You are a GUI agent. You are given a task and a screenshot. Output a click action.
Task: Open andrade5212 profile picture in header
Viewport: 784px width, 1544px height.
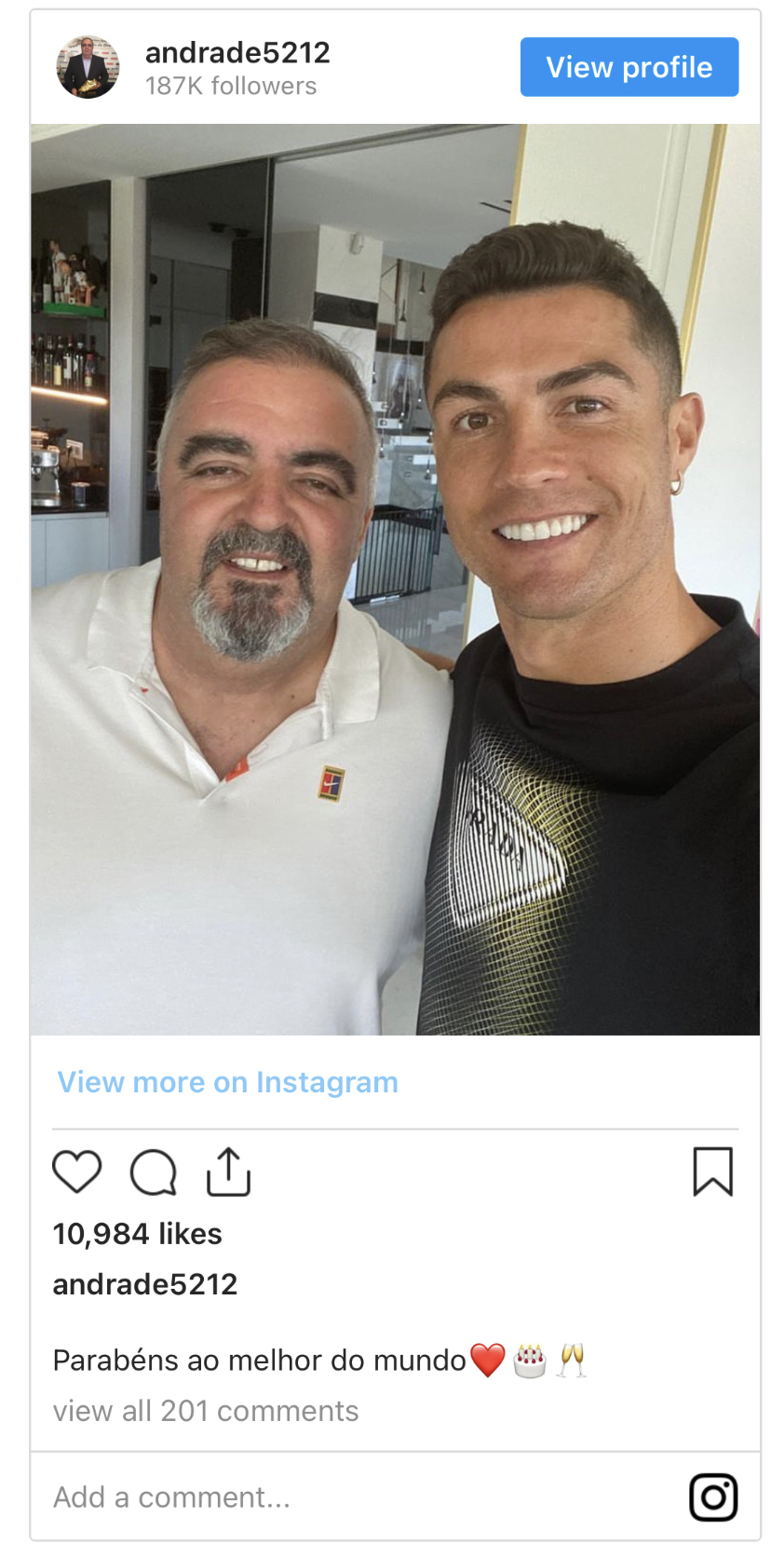[x=88, y=67]
